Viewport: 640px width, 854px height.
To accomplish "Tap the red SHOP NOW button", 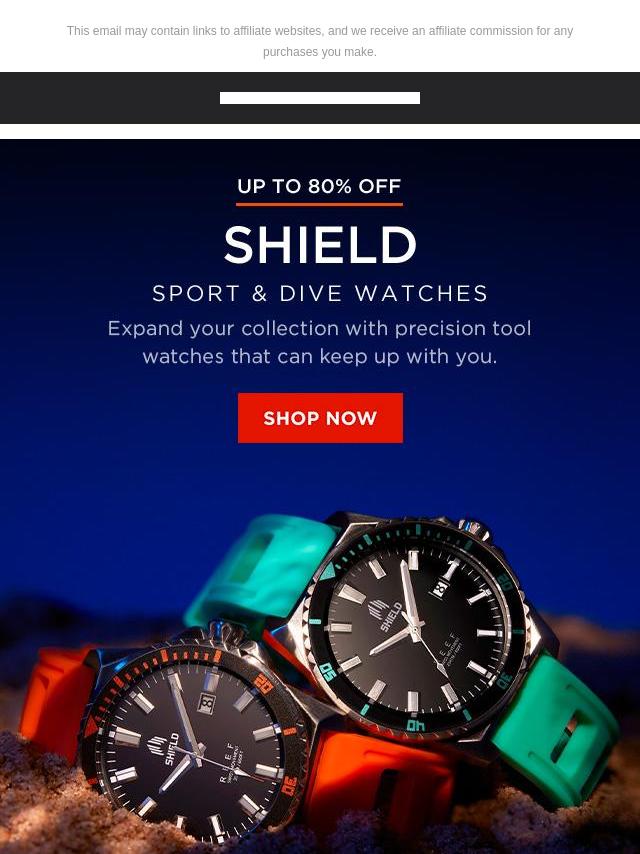I will point(320,418).
